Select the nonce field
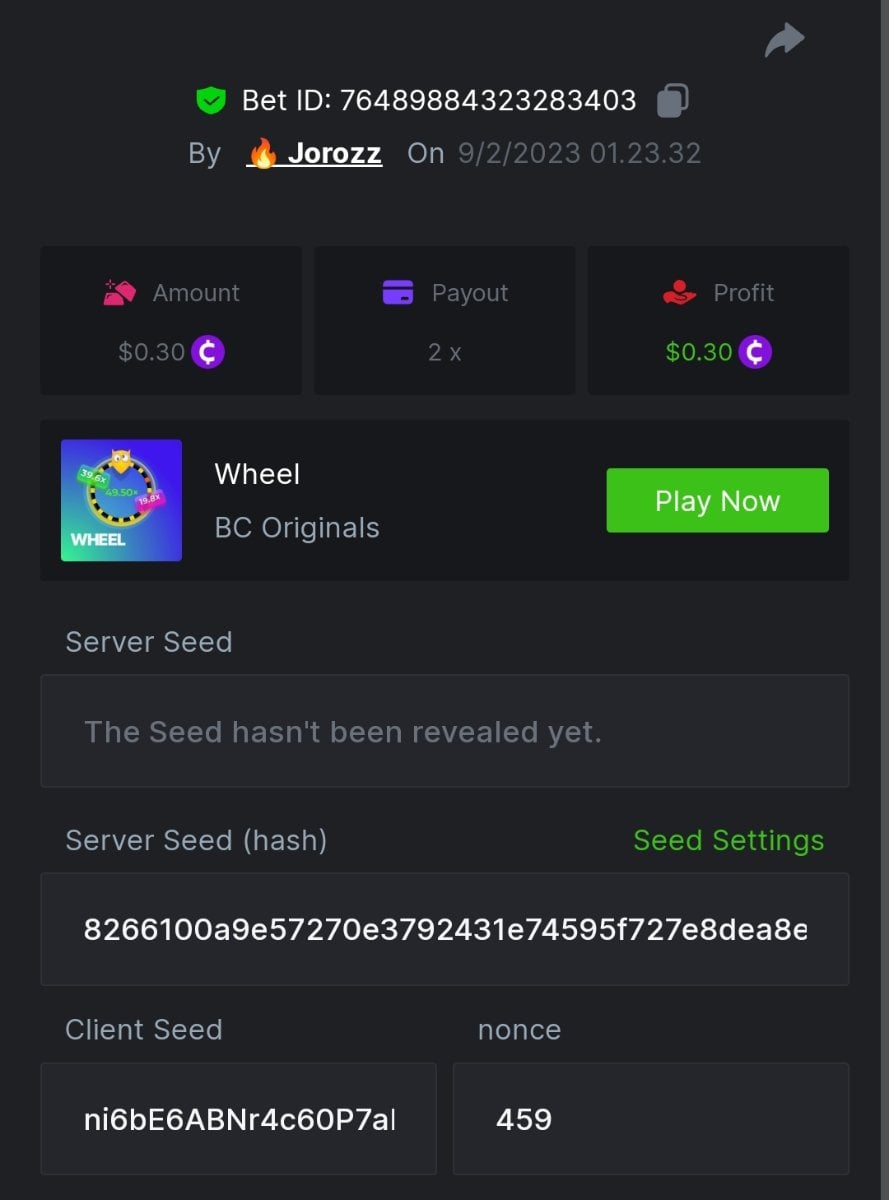The width and height of the screenshot is (889, 1200). (x=650, y=1118)
